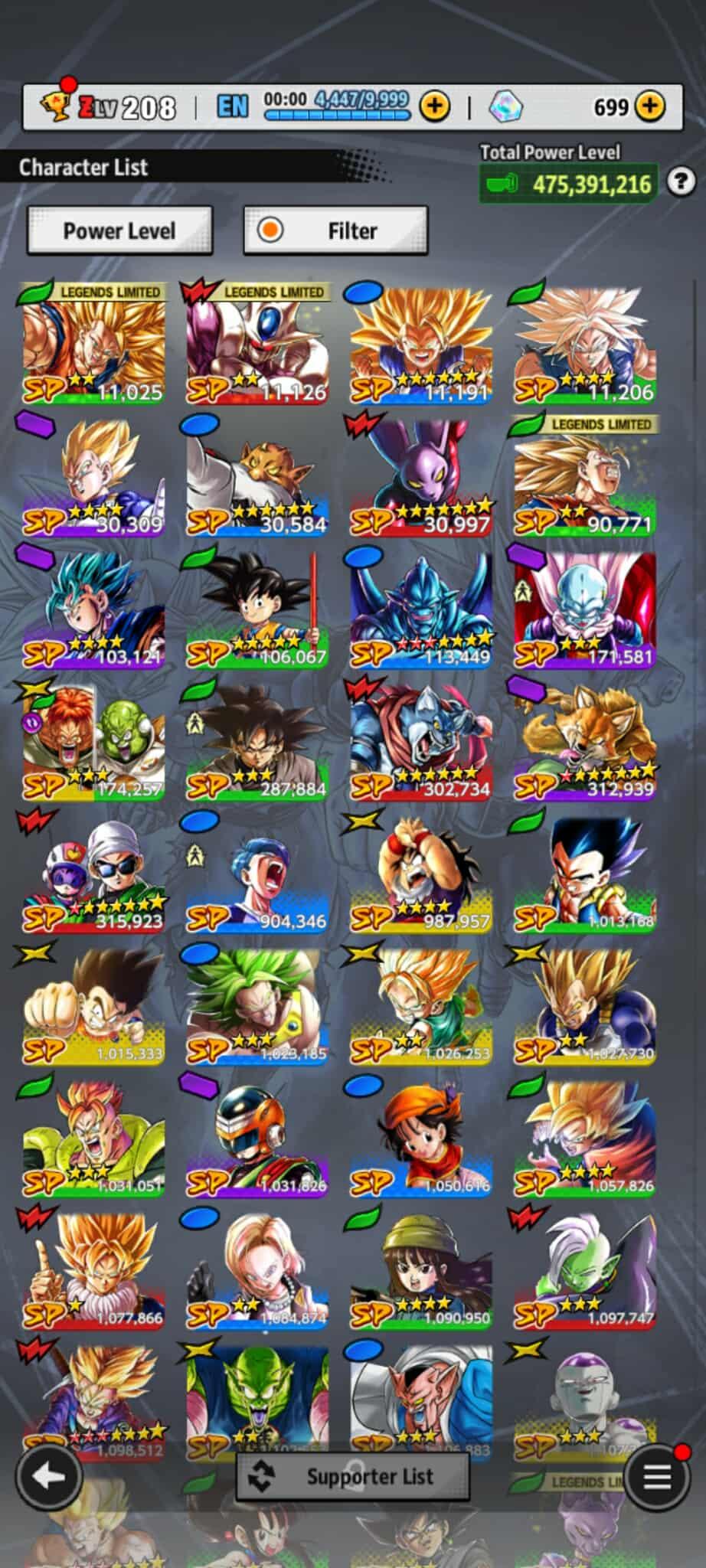The height and width of the screenshot is (1568, 706).
Task: Tap the Power Level sort button
Action: (x=119, y=230)
